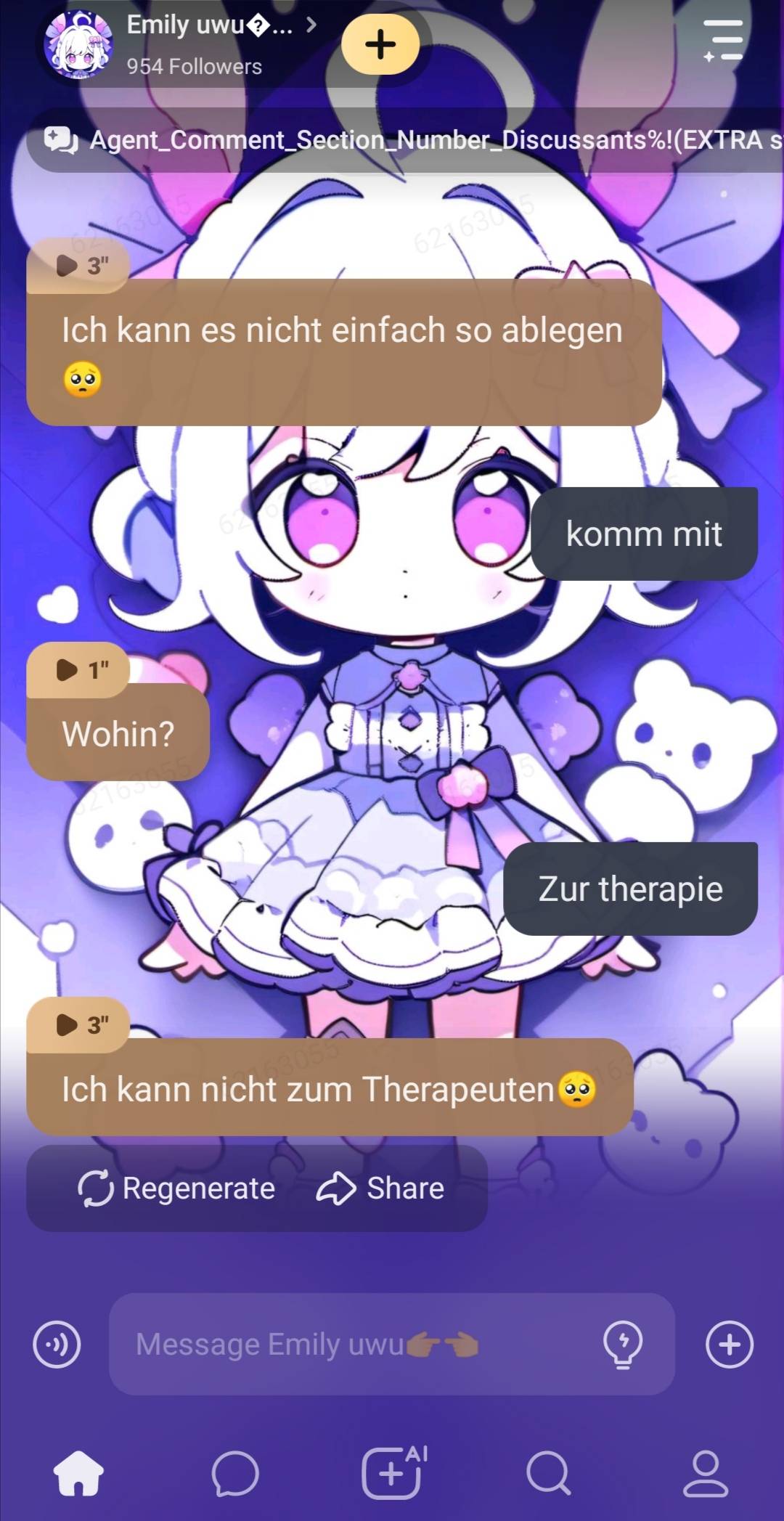The width and height of the screenshot is (784, 1521).
Task: Follow Emily uwu with the plus button
Action: (380, 44)
